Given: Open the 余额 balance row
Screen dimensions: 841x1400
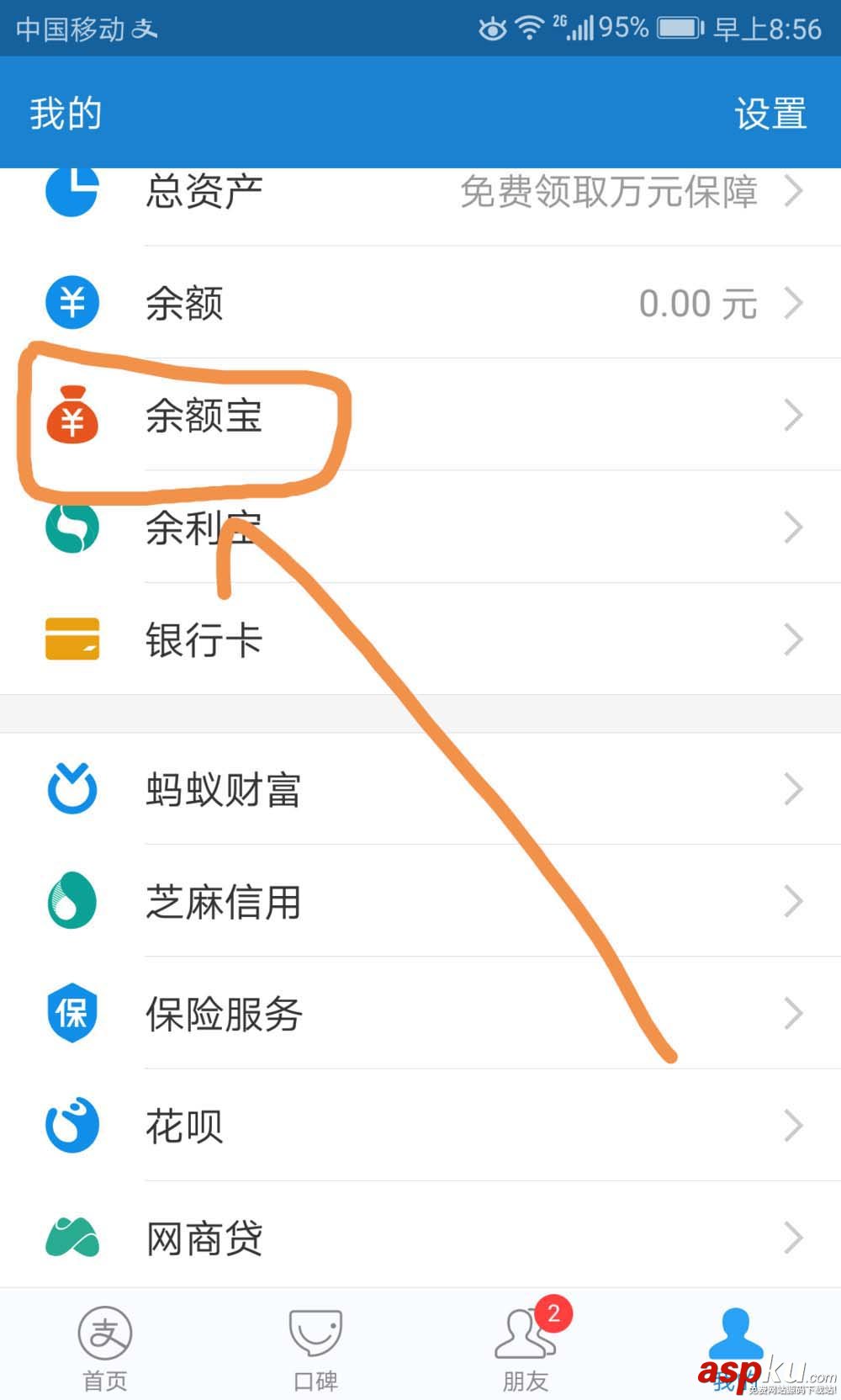Looking at the screenshot, I should (x=420, y=303).
